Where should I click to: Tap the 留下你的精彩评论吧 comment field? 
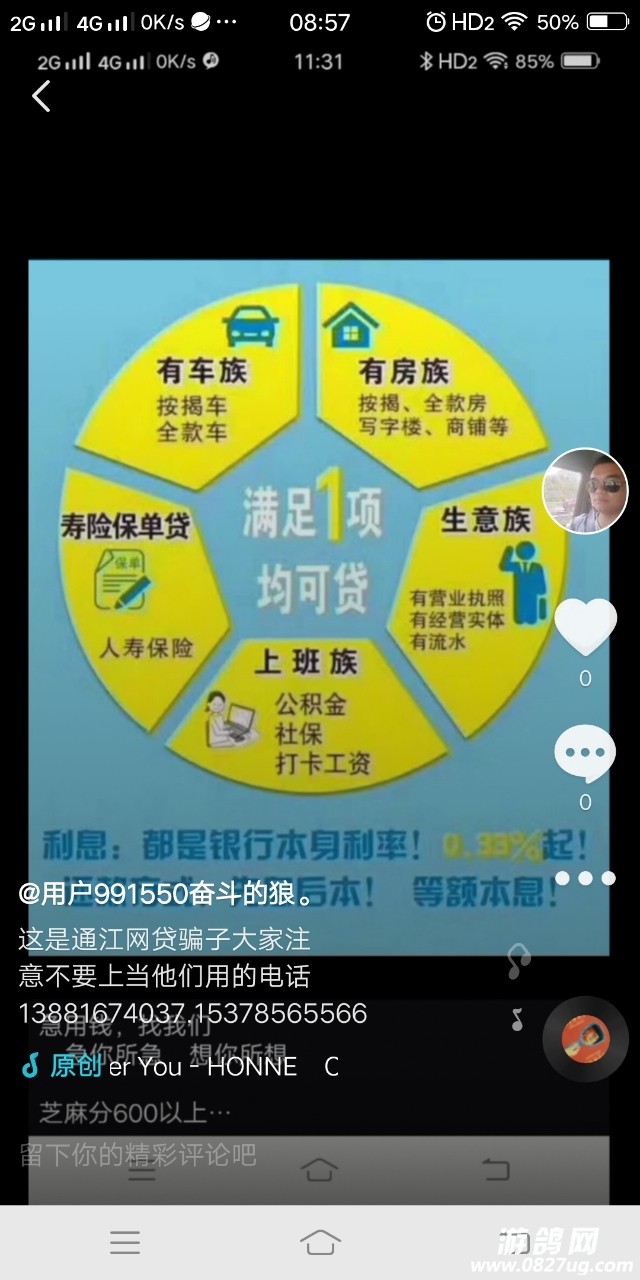click(138, 1155)
